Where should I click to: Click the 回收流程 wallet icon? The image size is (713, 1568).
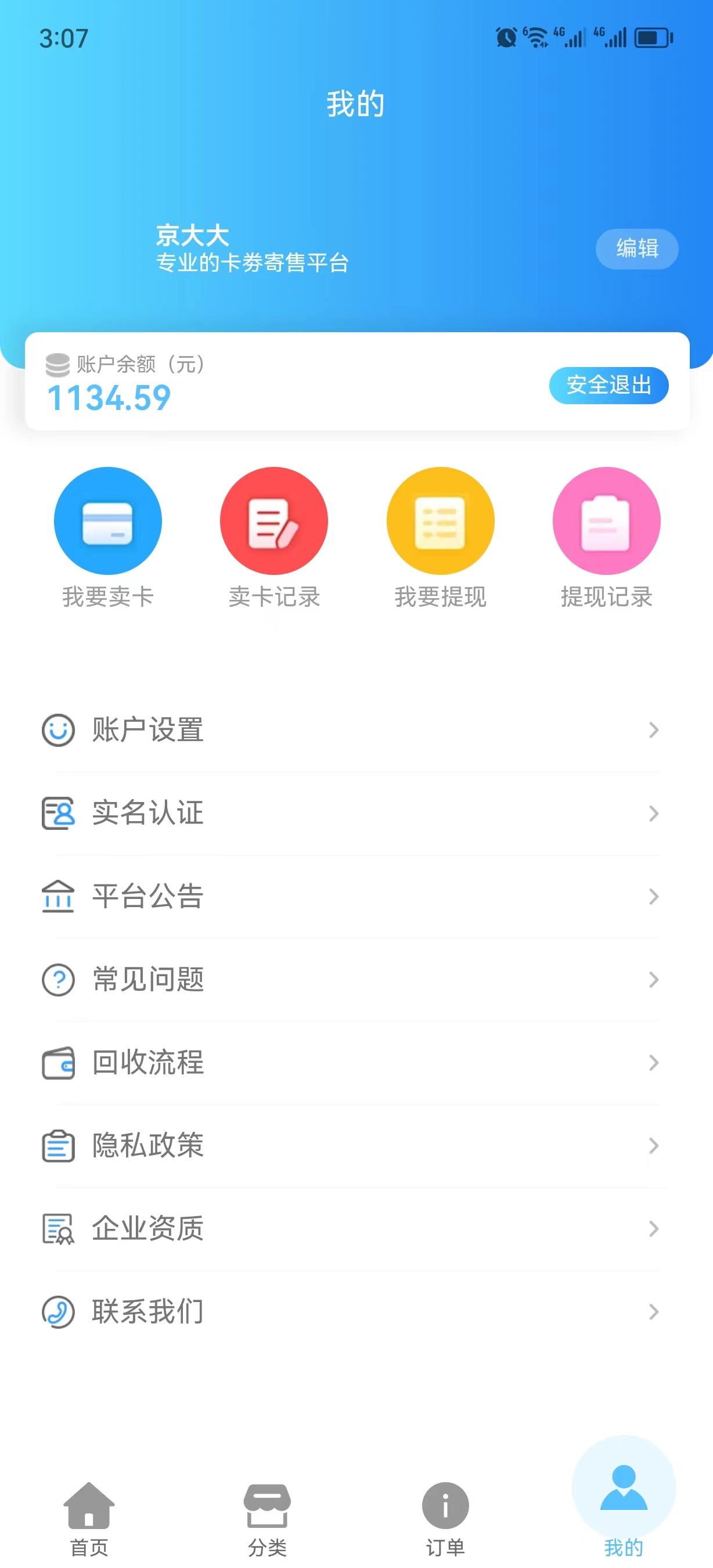[x=57, y=1063]
